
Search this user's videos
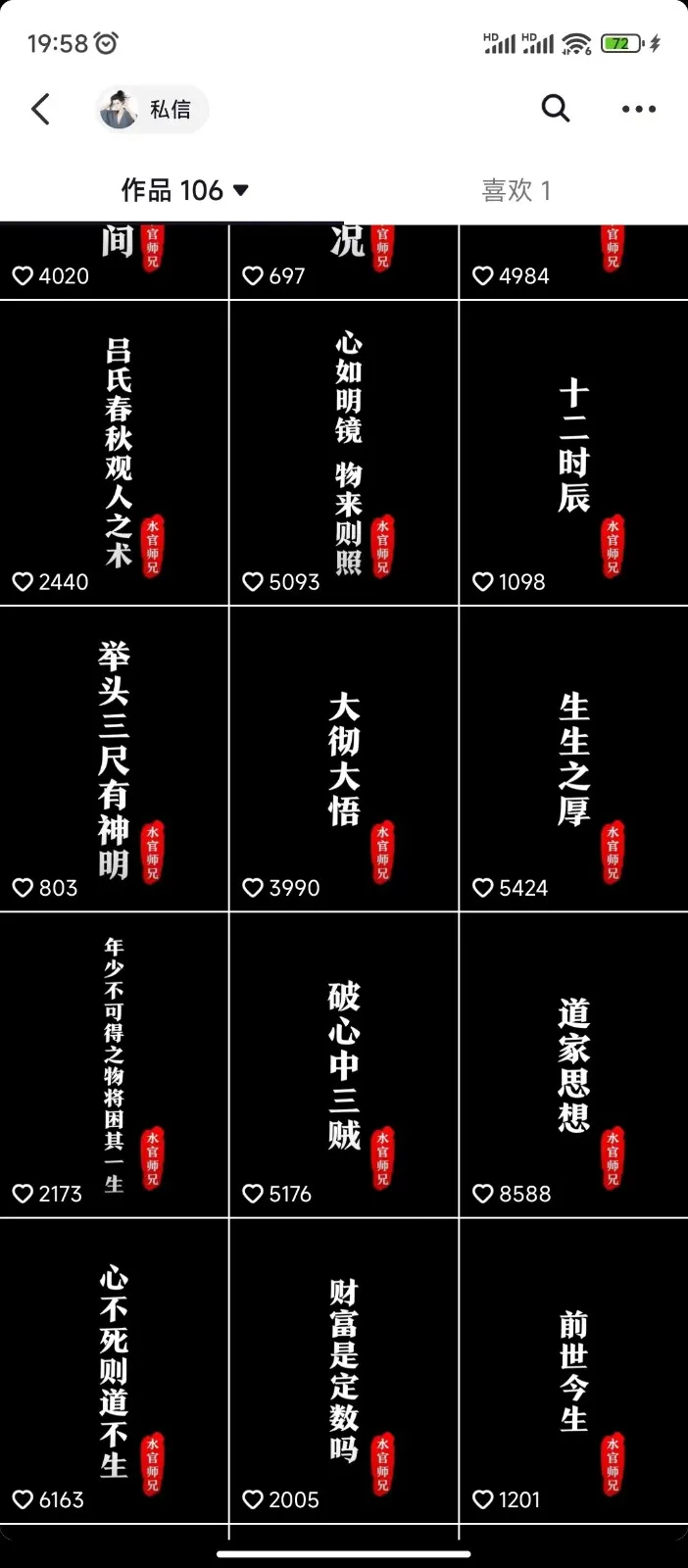(x=555, y=109)
